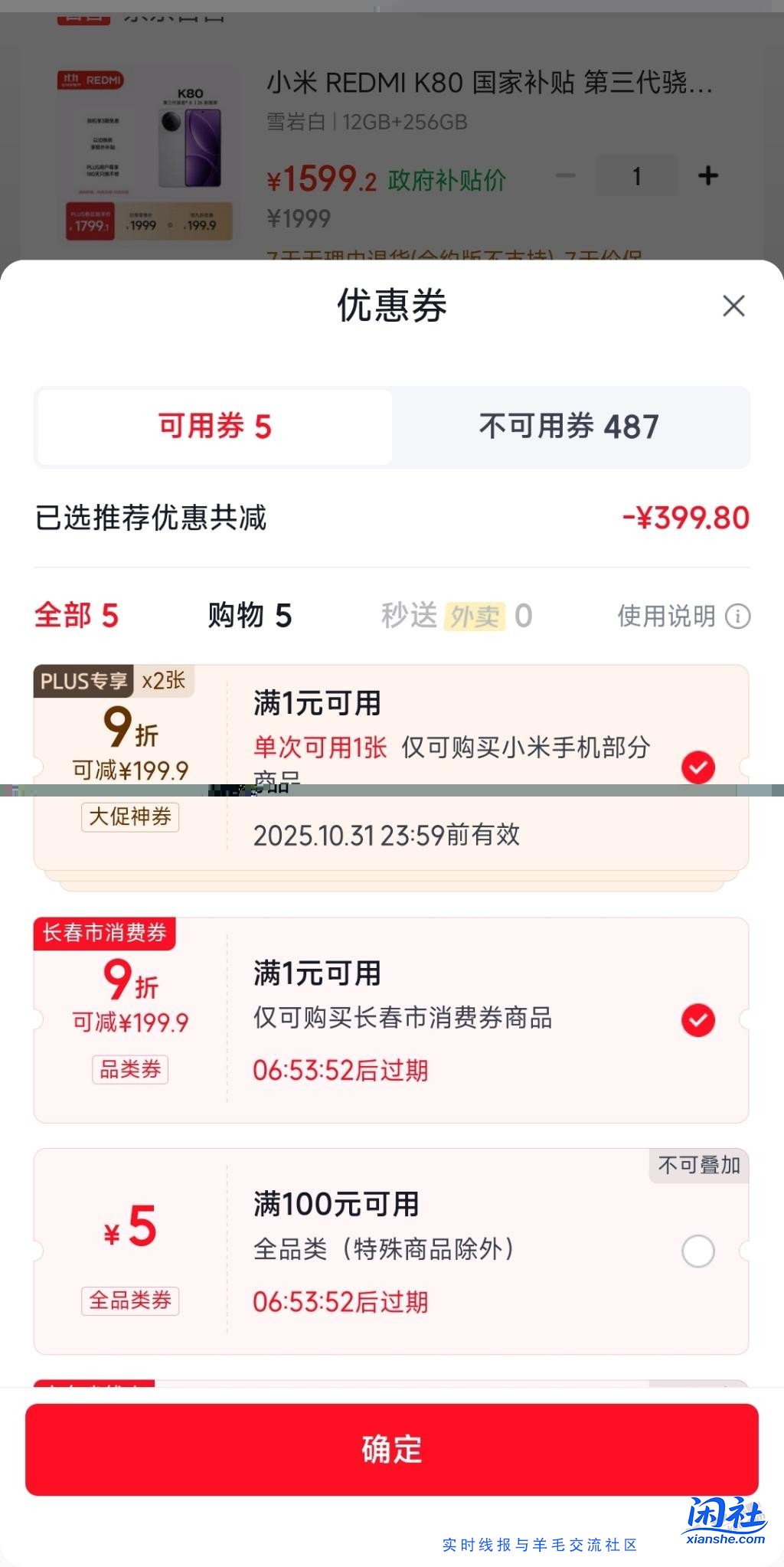Viewport: 784px width, 1567px height.
Task: Tap the quantity input showing 1
Action: [636, 175]
